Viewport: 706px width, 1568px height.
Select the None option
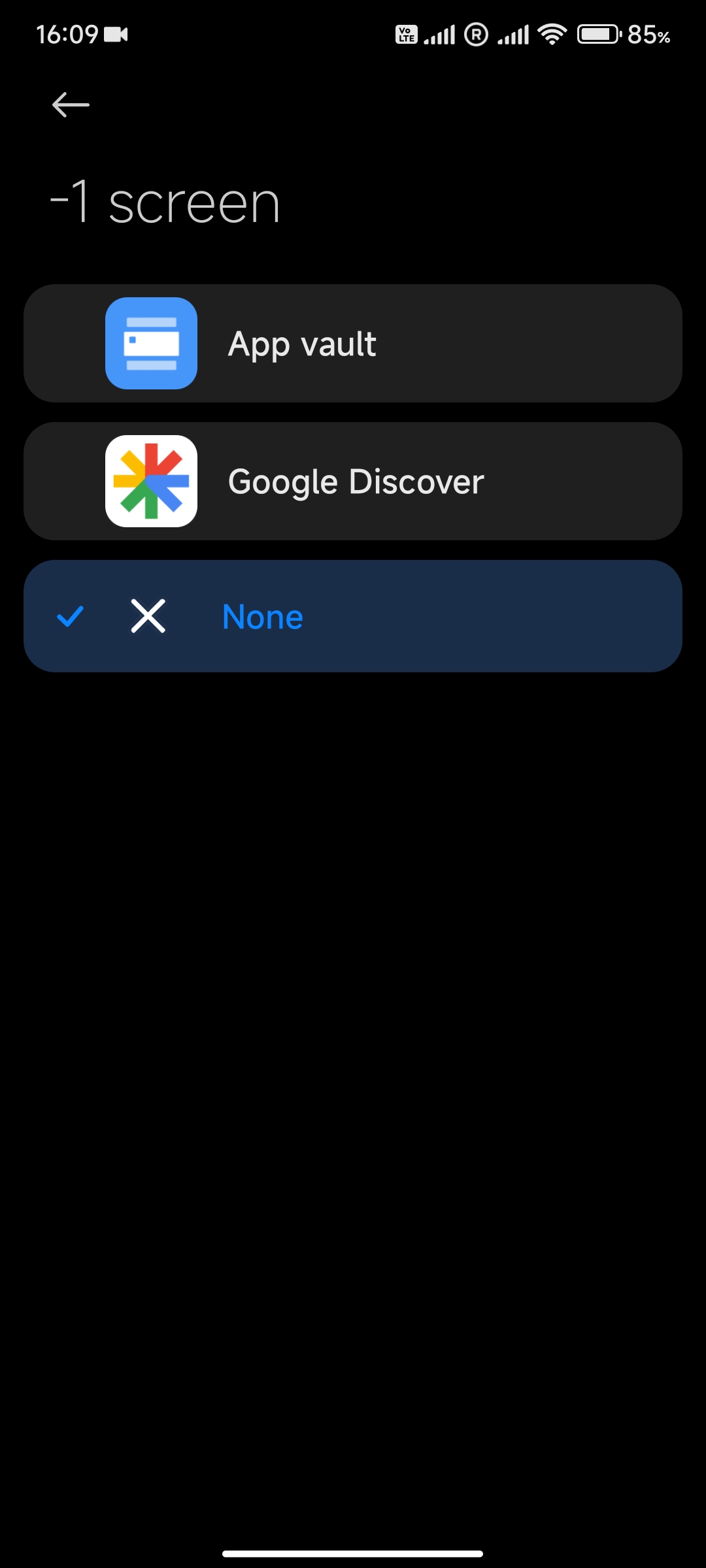[x=353, y=616]
